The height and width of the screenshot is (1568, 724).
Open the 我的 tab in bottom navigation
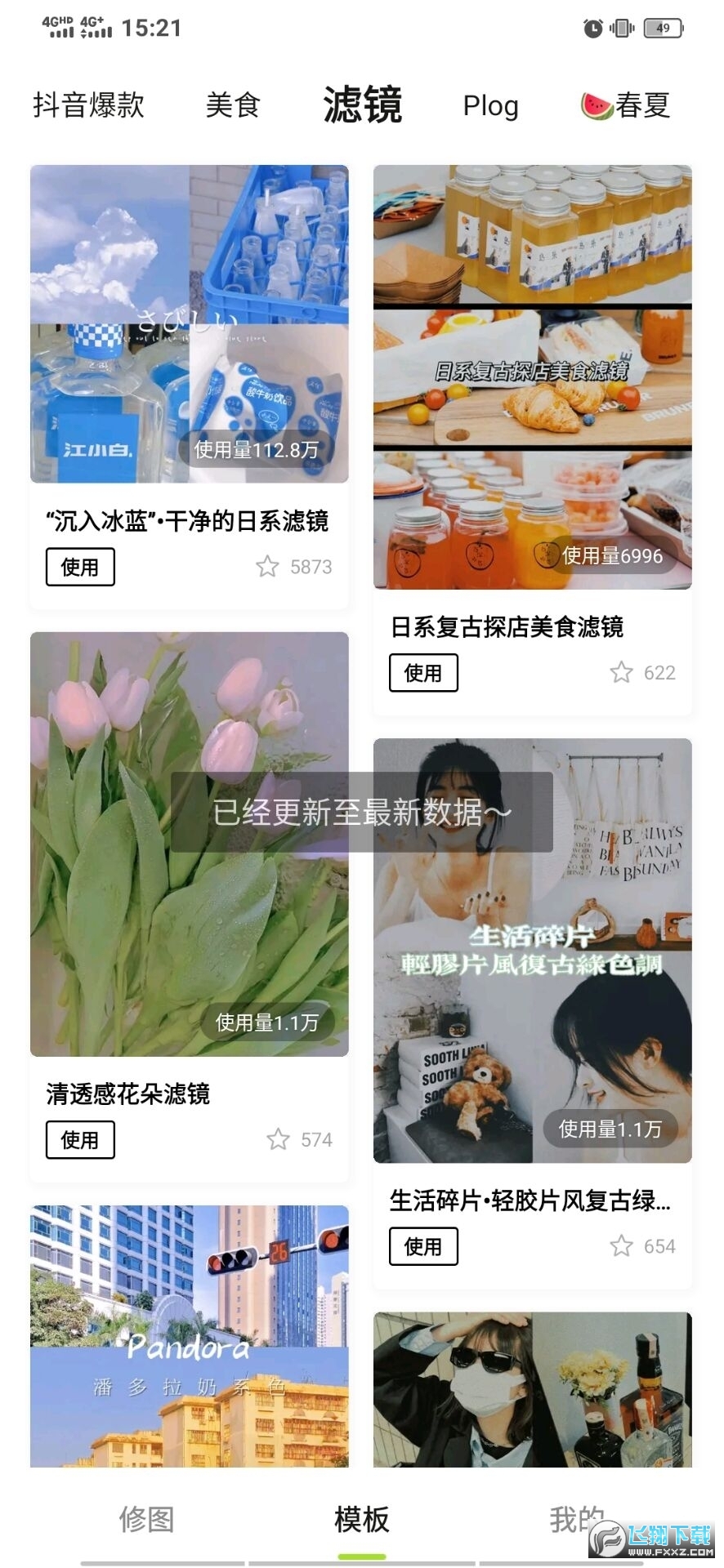click(574, 1517)
